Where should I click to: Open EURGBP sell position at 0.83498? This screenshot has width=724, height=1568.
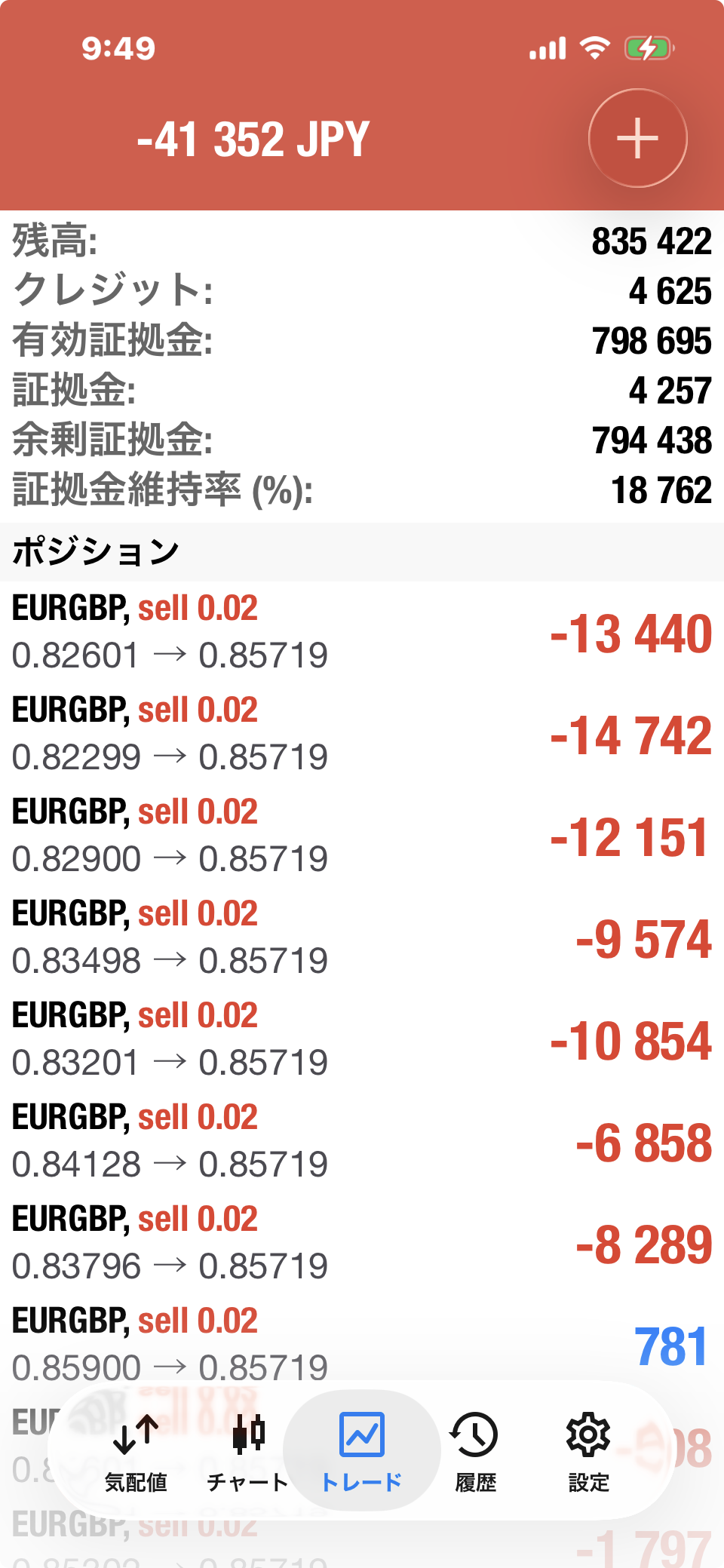pos(362,937)
